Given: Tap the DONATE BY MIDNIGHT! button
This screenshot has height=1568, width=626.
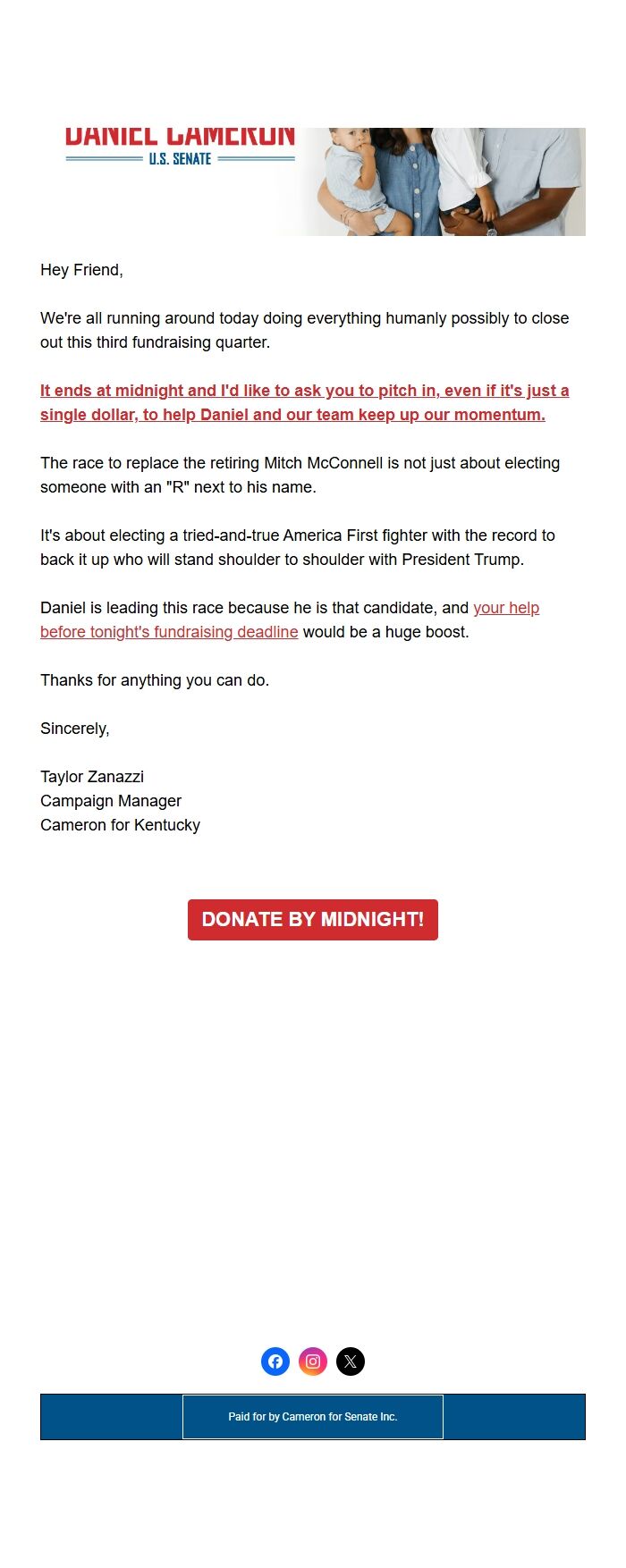Looking at the screenshot, I should pyautogui.click(x=313, y=920).
